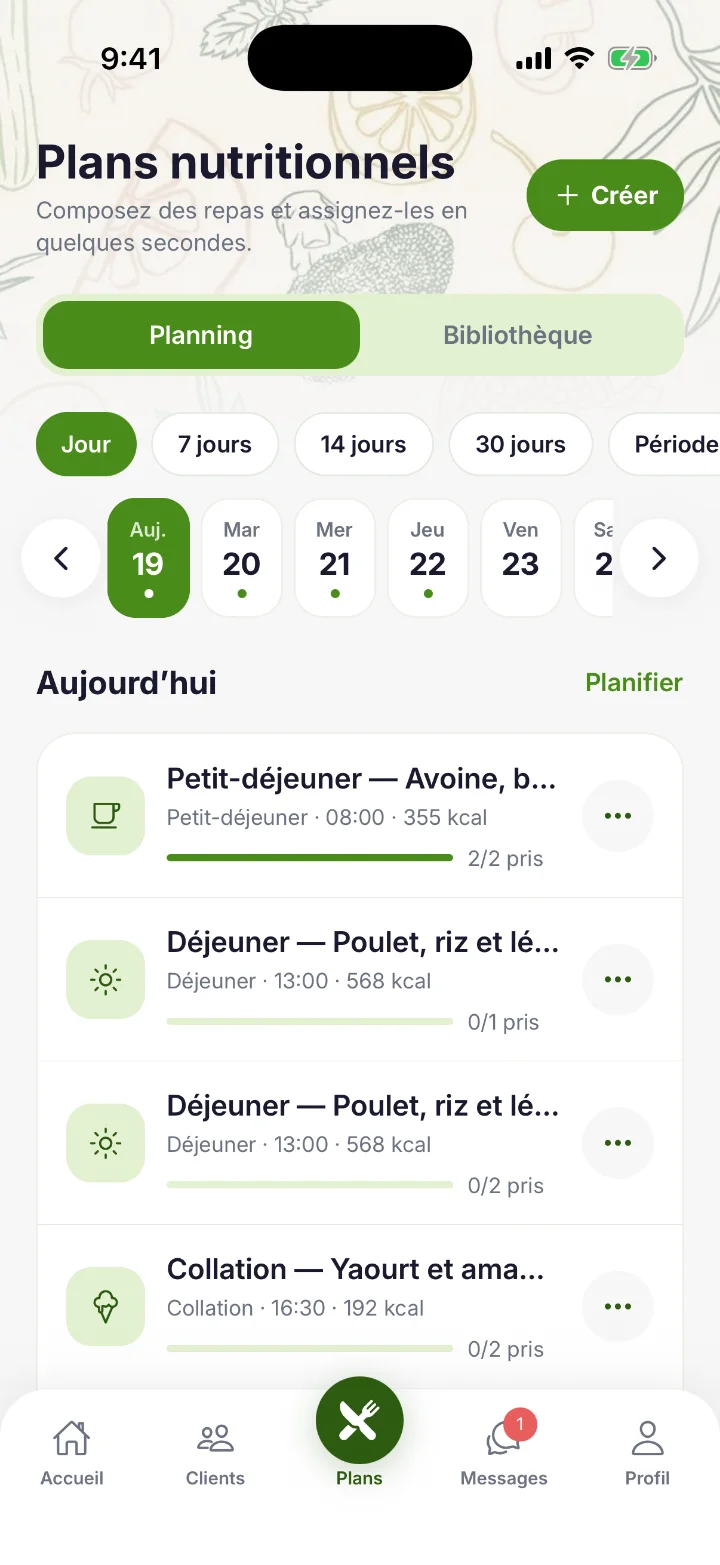This screenshot has height=1565, width=720.
Task: Go to the Accueil tab
Action: 72,1453
